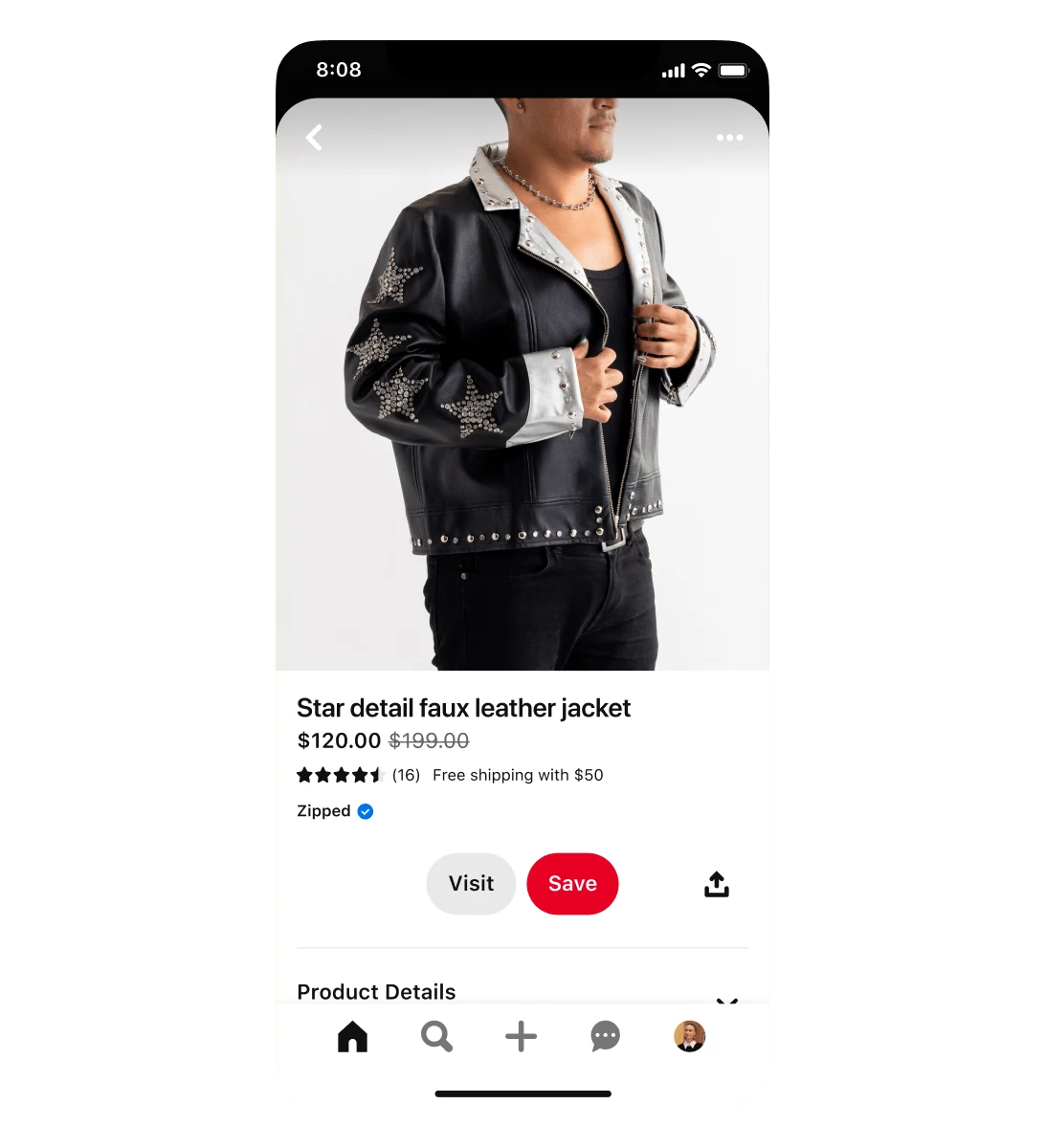This screenshot has width=1045, height=1148.
Task: Open the messages tab
Action: click(605, 1036)
